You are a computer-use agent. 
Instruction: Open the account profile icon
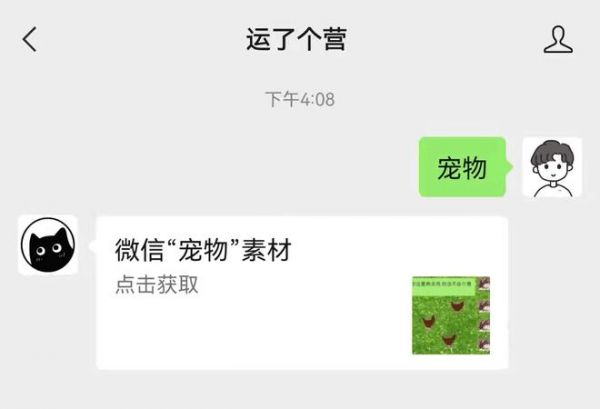(x=557, y=40)
